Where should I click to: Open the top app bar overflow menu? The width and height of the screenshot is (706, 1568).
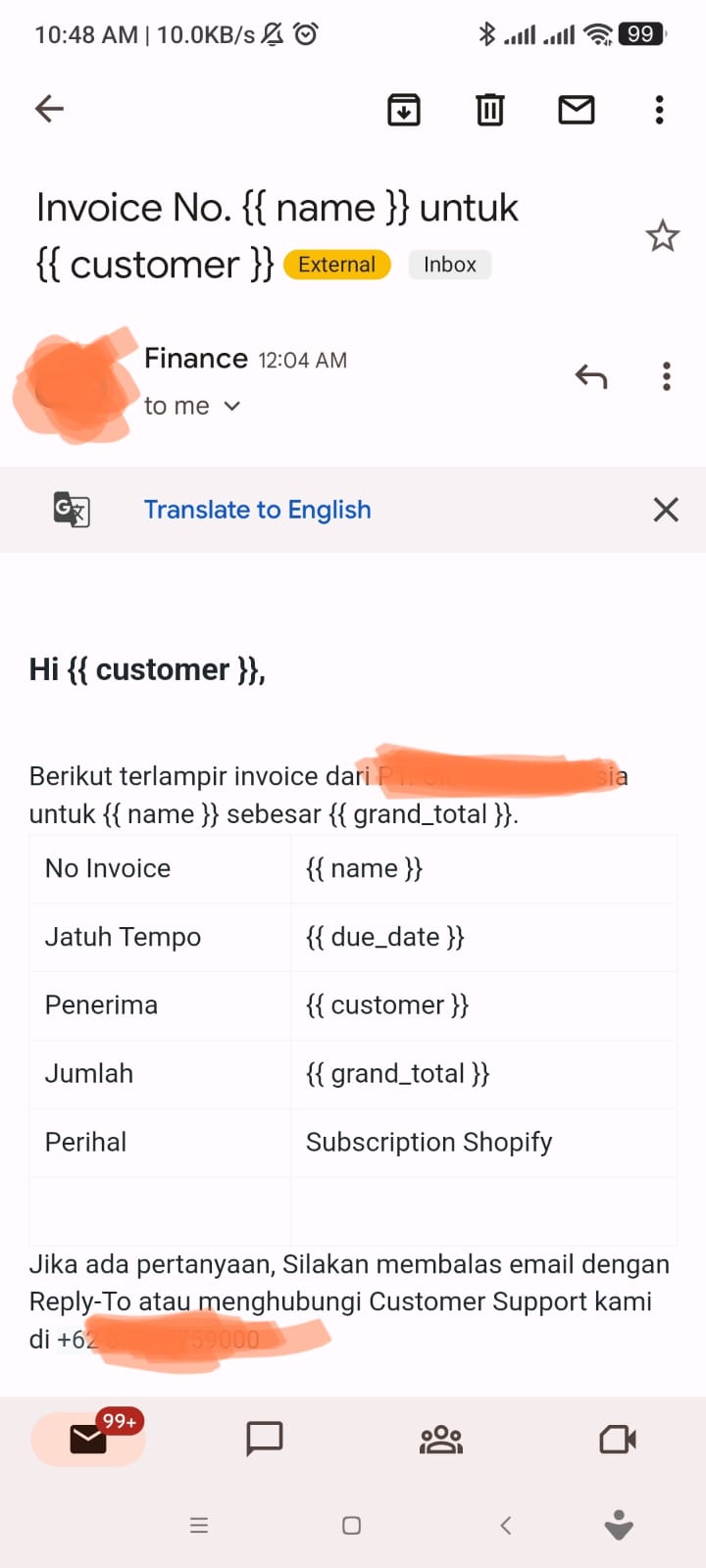tap(660, 110)
